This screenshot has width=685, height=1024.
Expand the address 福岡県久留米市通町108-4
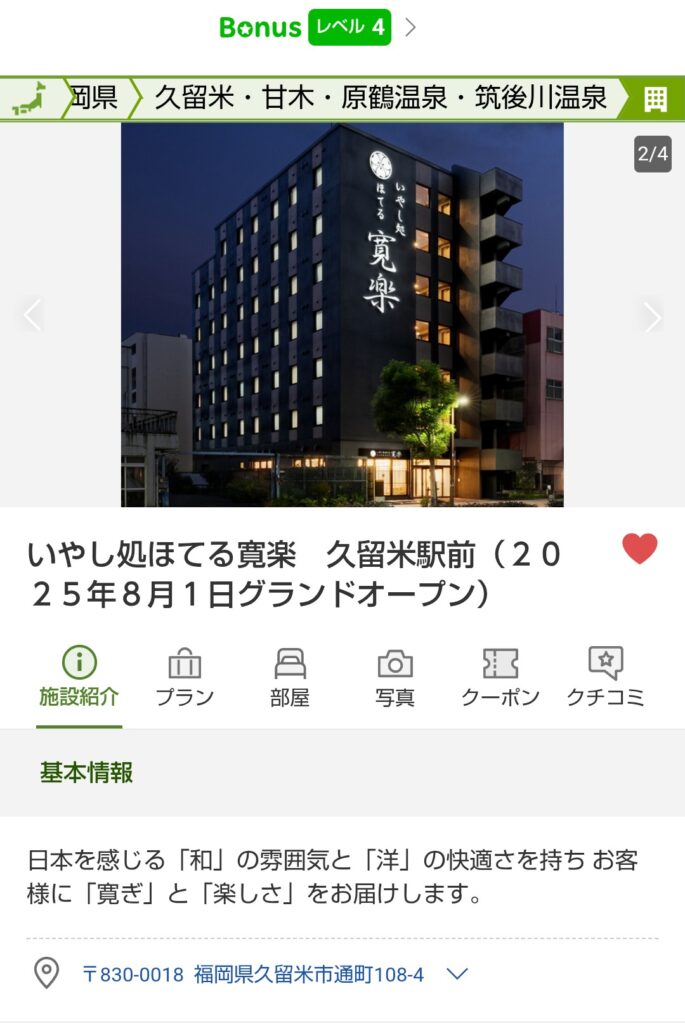[457, 973]
